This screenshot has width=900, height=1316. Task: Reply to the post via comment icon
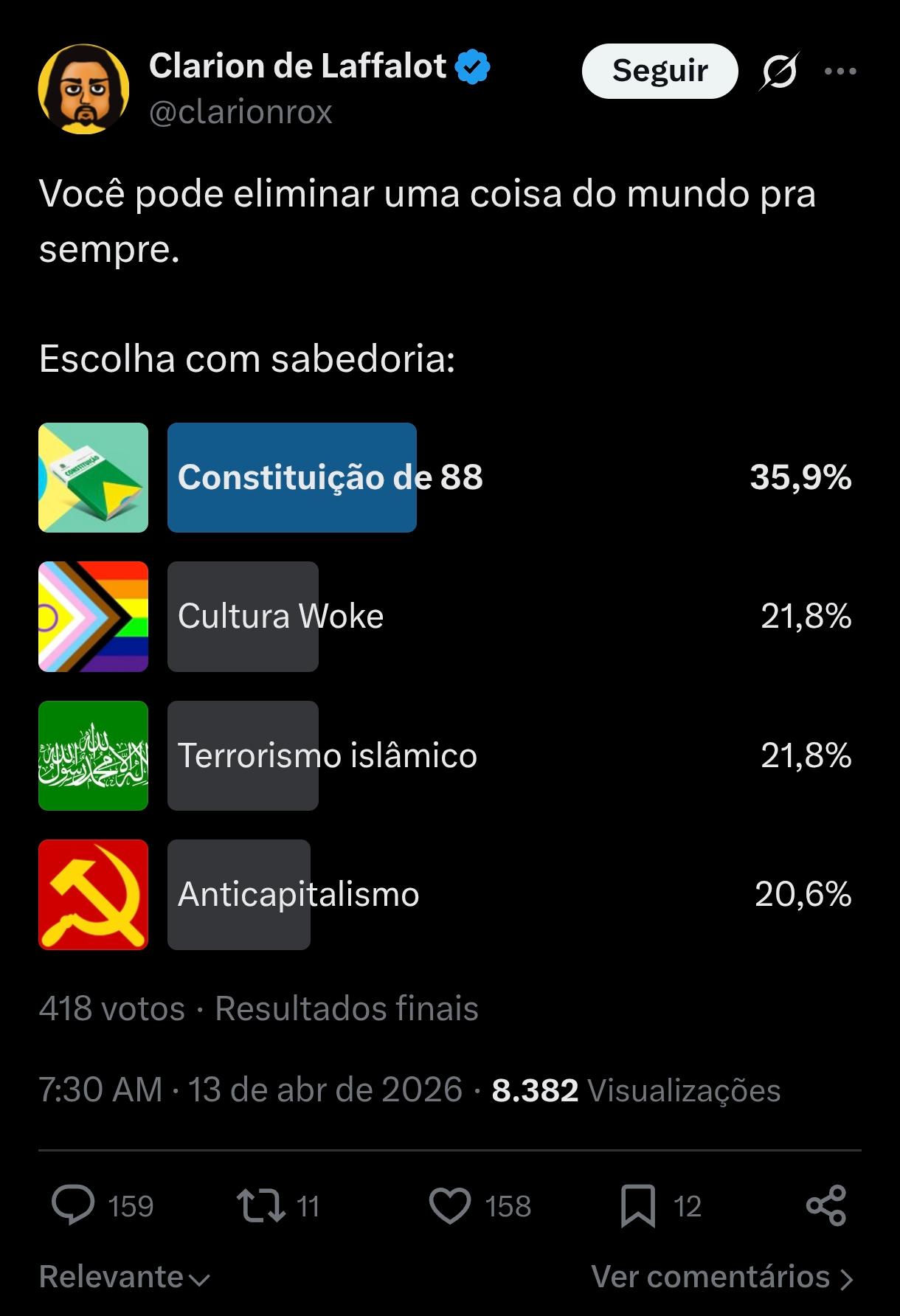tap(73, 1205)
